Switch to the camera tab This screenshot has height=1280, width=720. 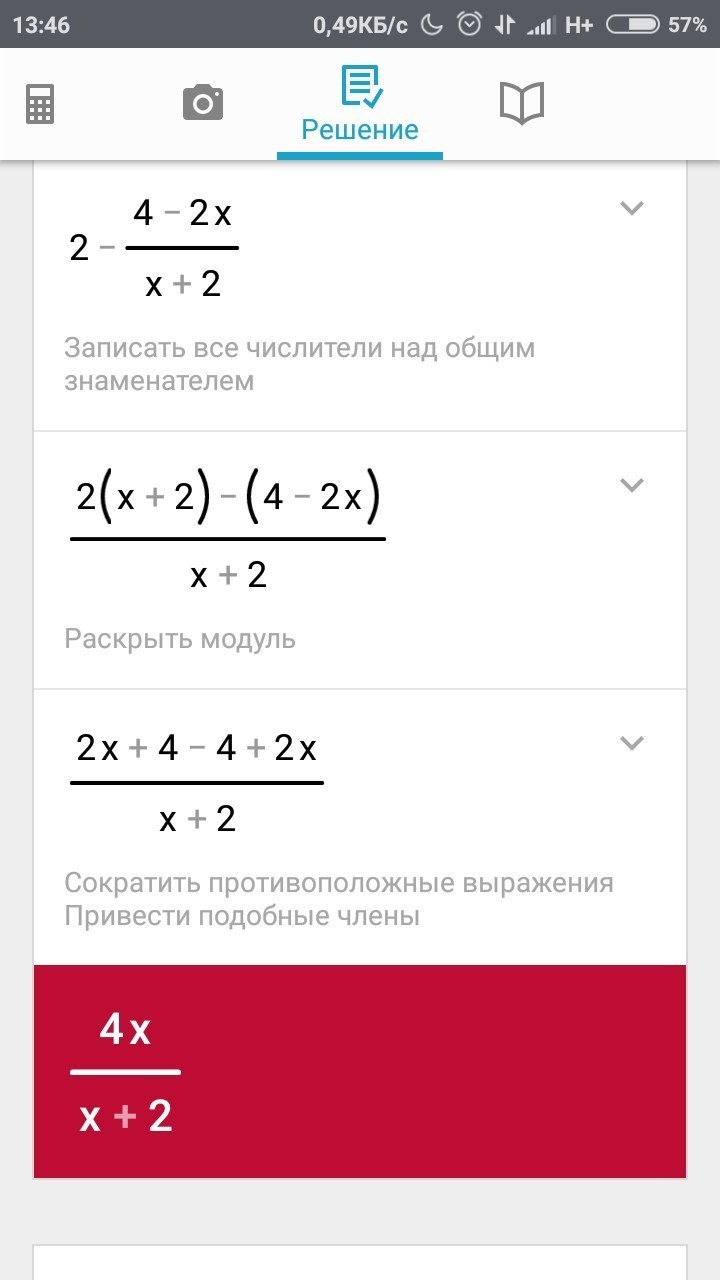203,103
